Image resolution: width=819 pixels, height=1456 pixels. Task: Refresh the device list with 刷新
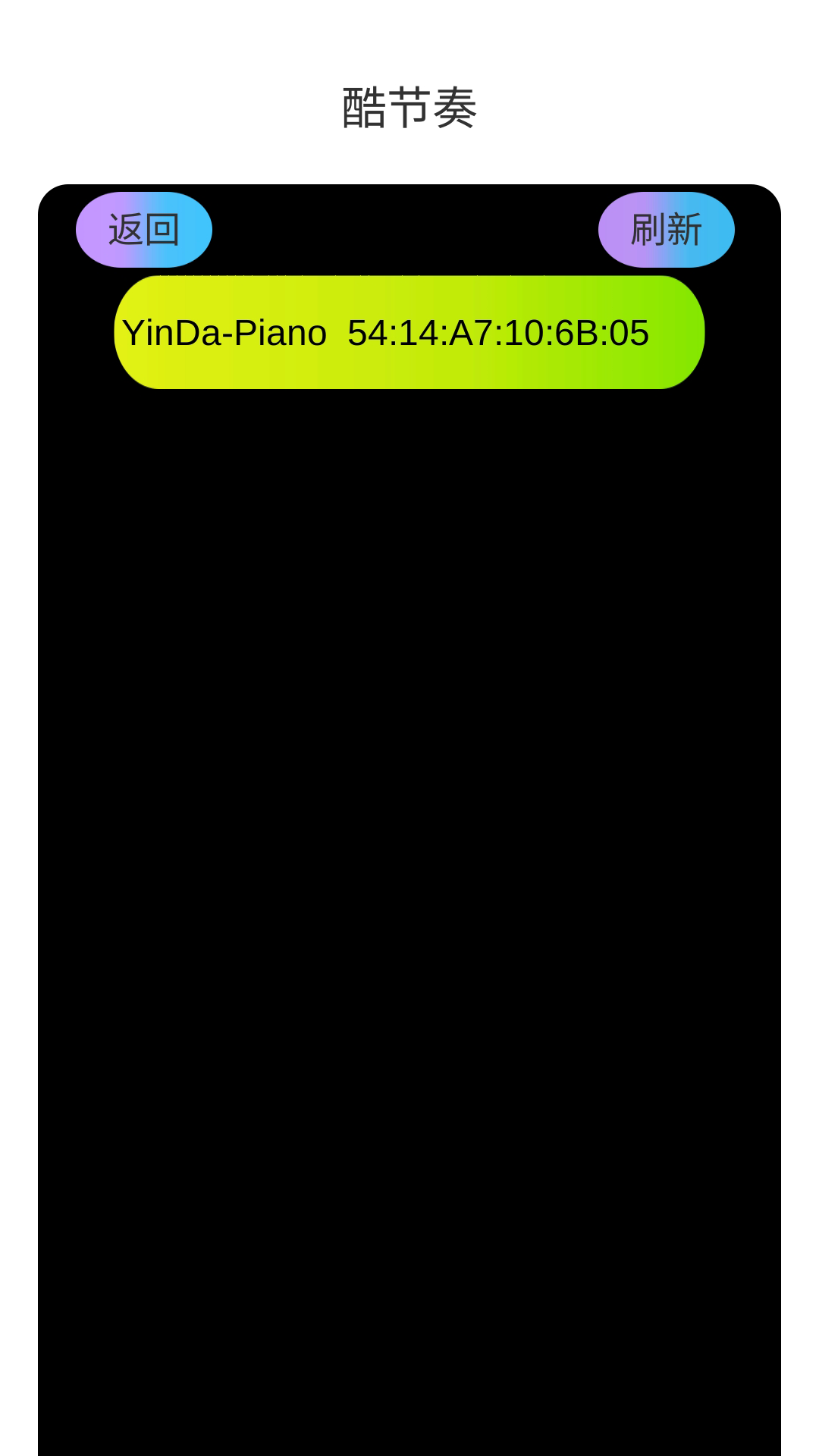click(x=666, y=230)
